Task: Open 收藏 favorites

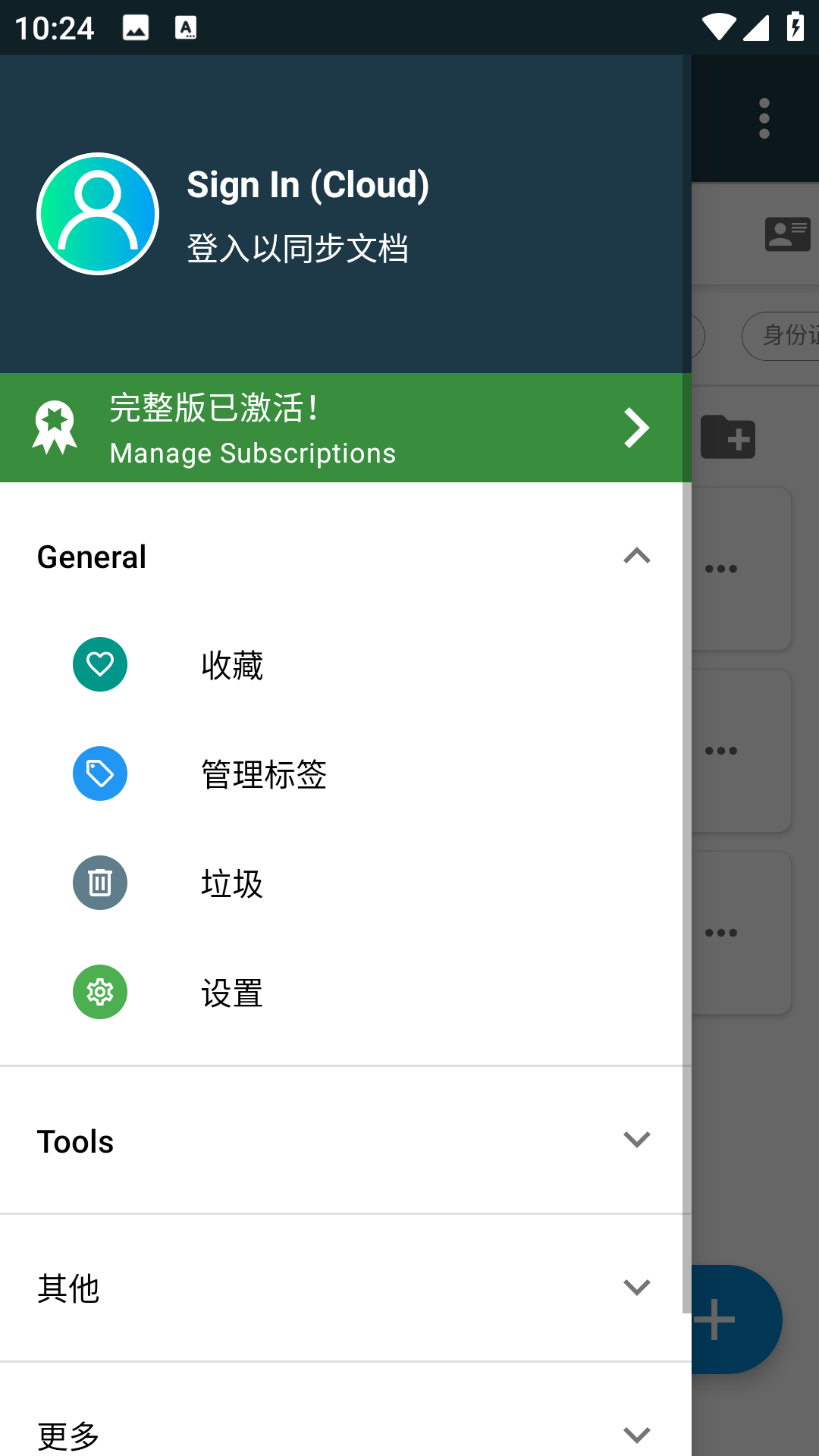Action: 232,665
